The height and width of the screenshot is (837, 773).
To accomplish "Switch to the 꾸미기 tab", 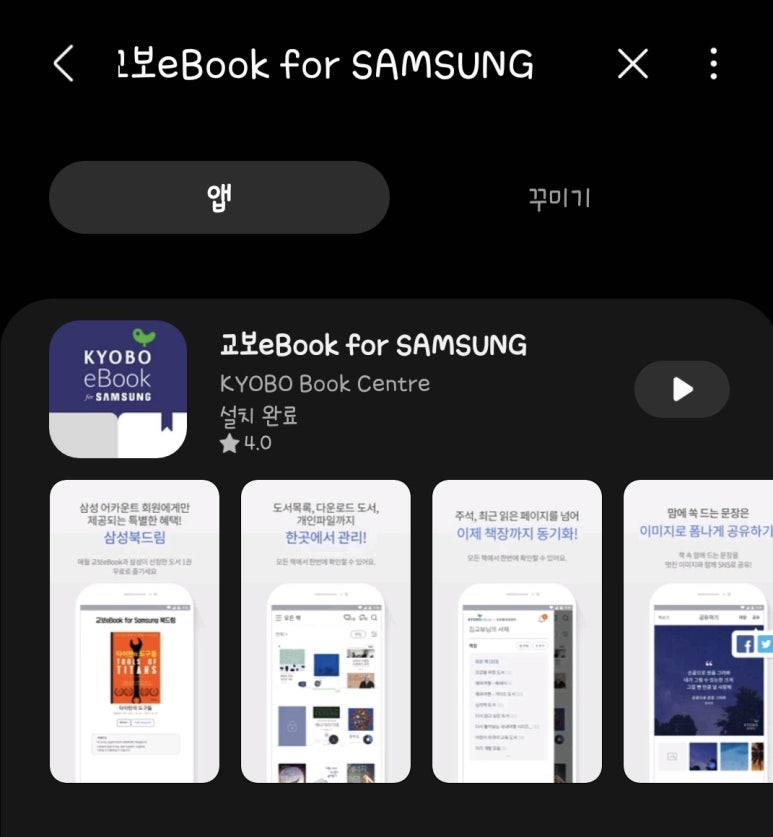I will click(x=559, y=197).
